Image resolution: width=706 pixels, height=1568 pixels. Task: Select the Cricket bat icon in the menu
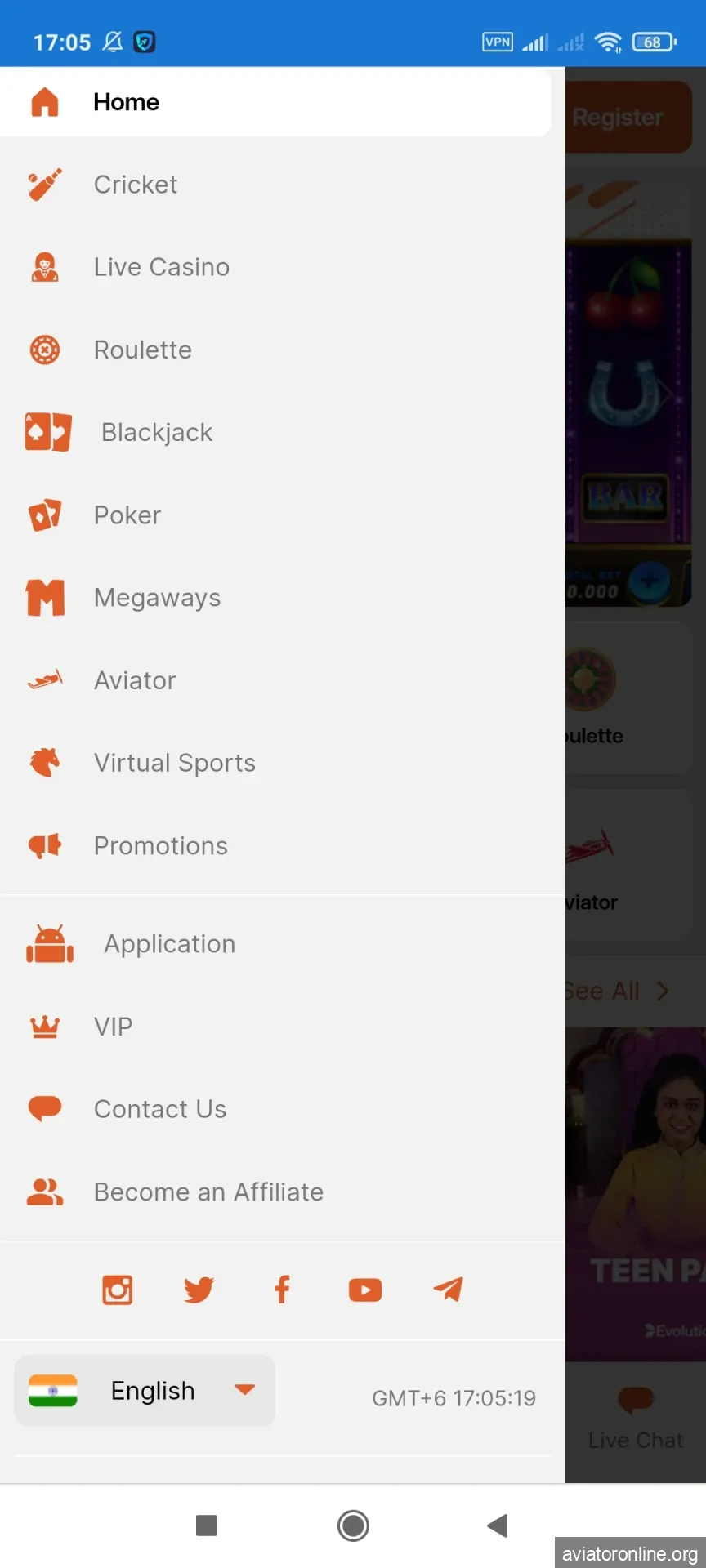coord(45,185)
